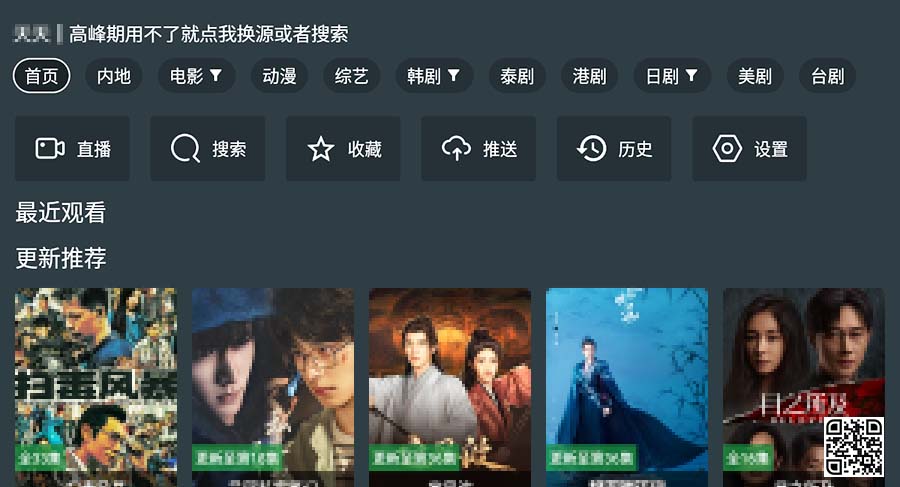
Task: Open the 搜索 search button
Action: [208, 149]
